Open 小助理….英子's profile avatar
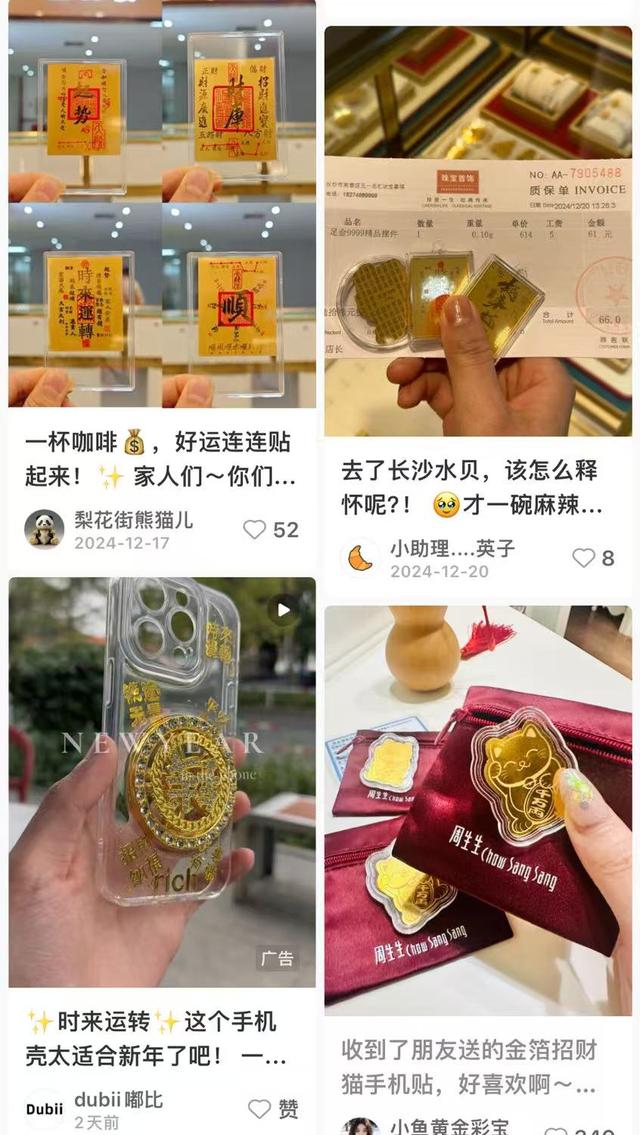The height and width of the screenshot is (1135, 640). click(x=360, y=558)
